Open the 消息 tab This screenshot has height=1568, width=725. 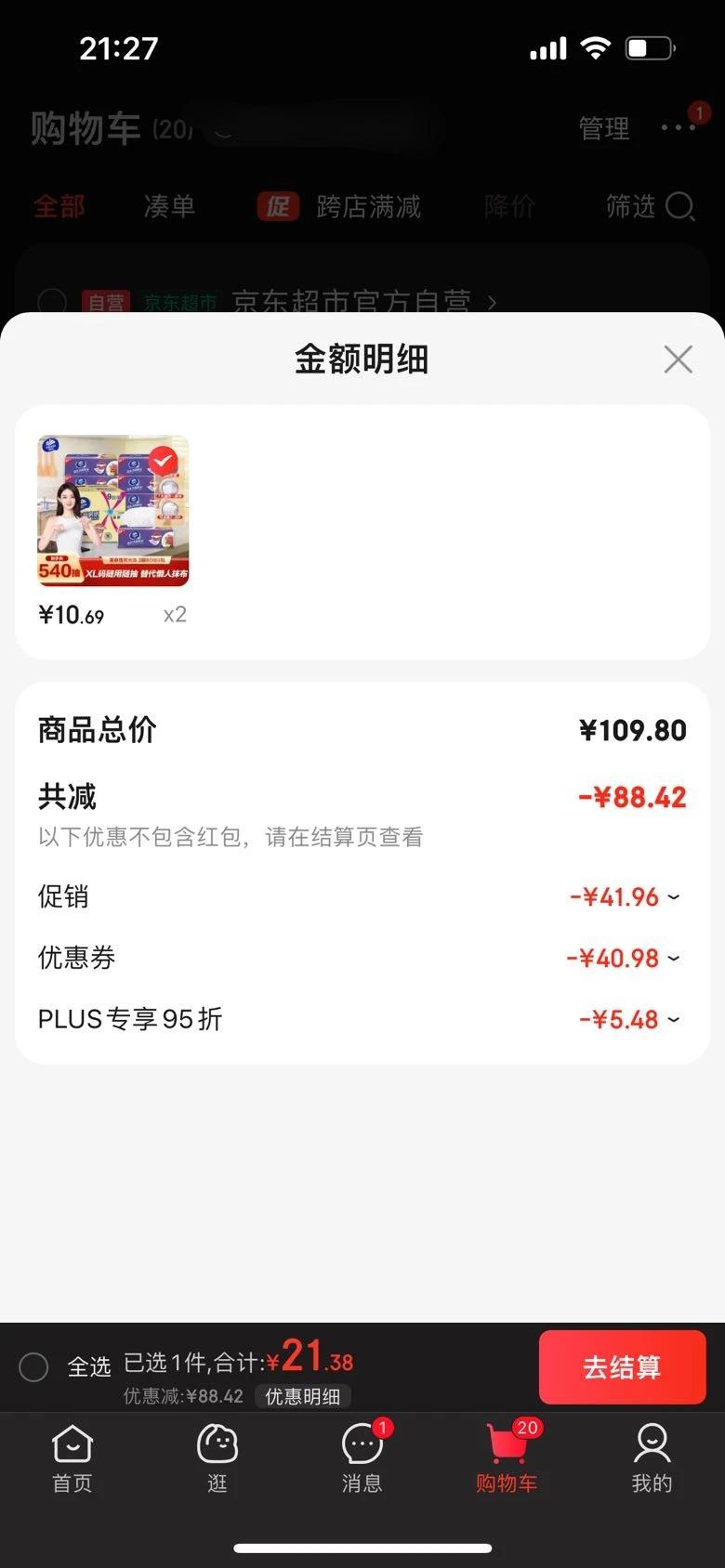click(x=362, y=1457)
